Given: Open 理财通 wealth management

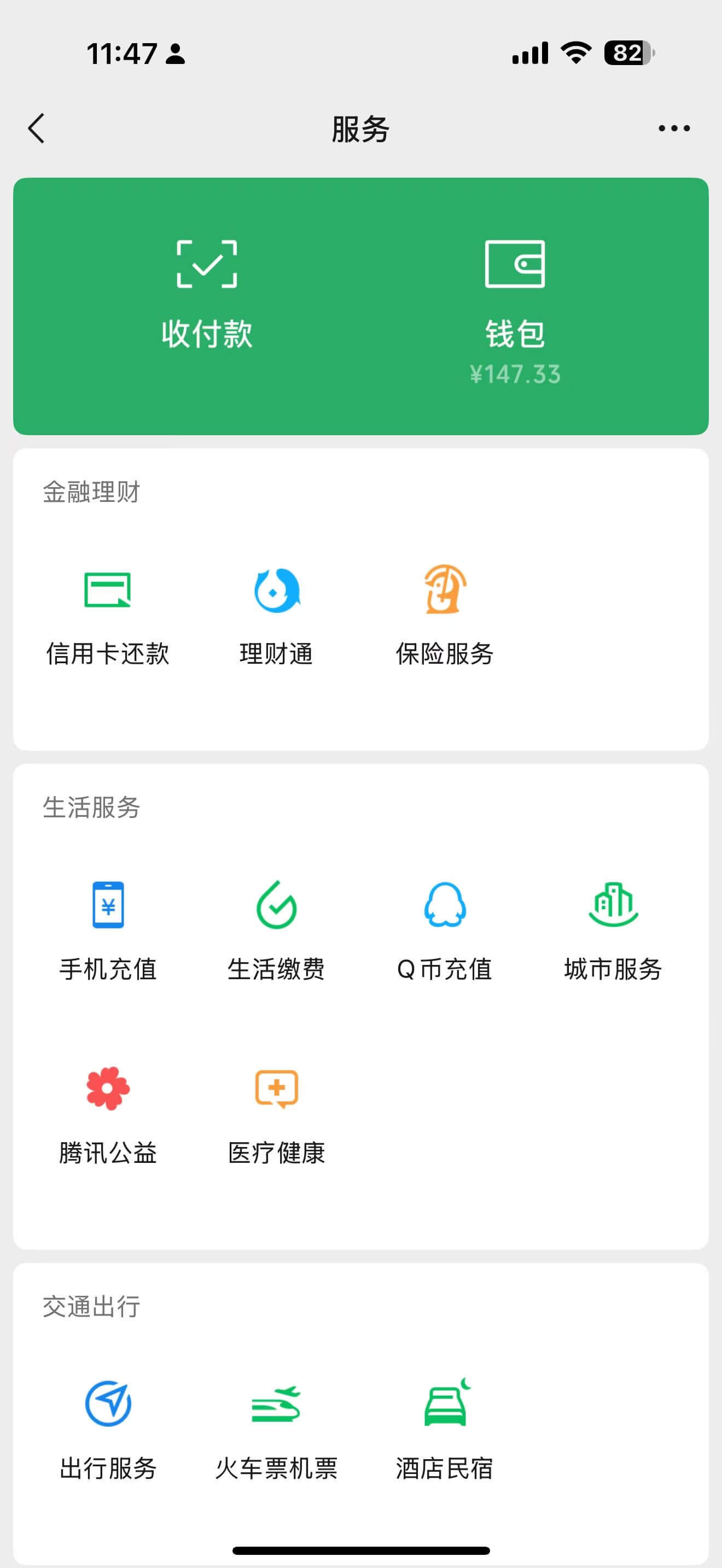Looking at the screenshot, I should pos(276,615).
